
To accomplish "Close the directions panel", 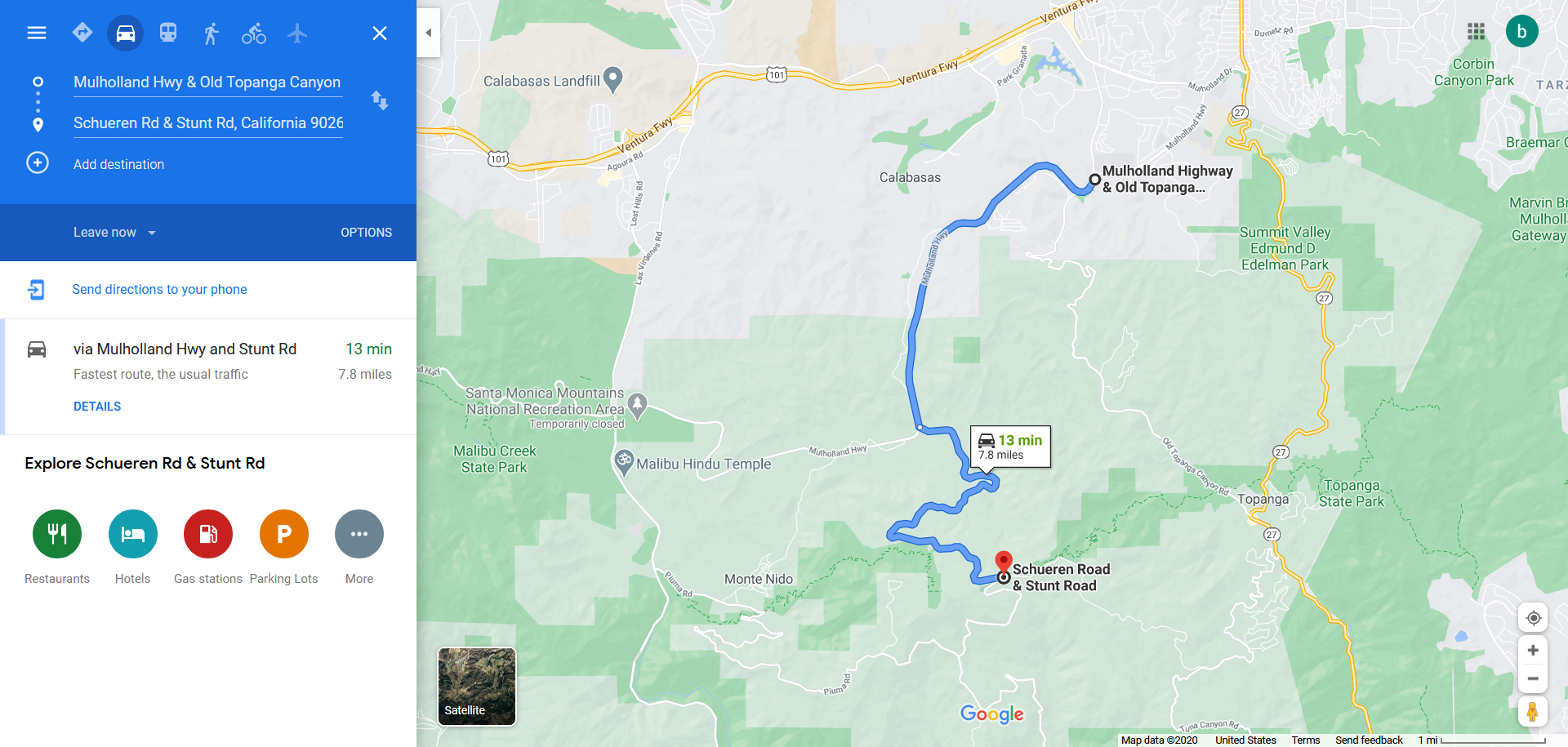I will click(380, 33).
